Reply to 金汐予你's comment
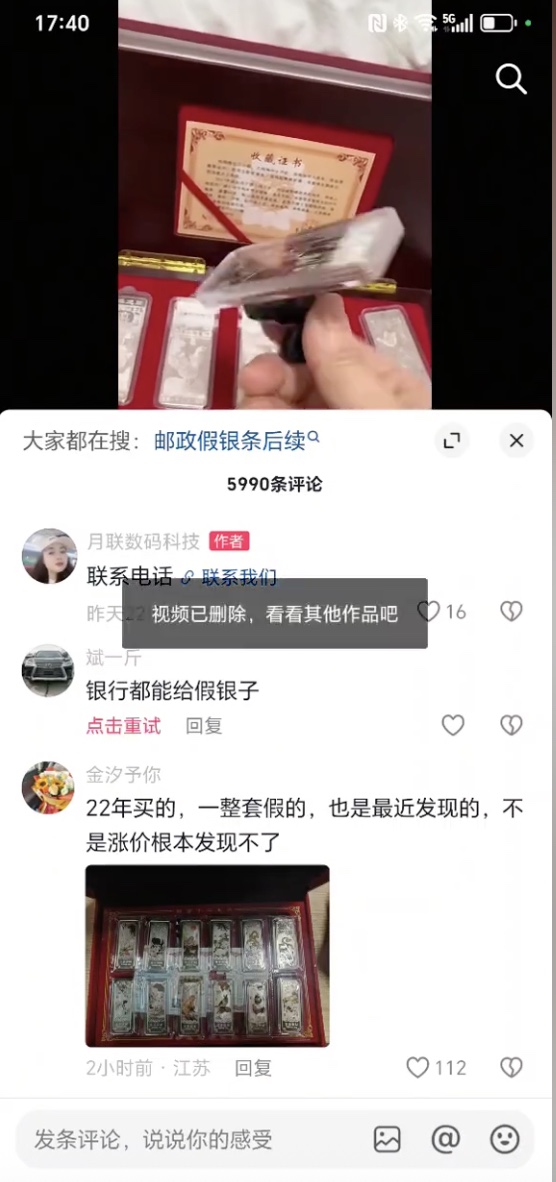This screenshot has width=556, height=1182. (253, 1067)
